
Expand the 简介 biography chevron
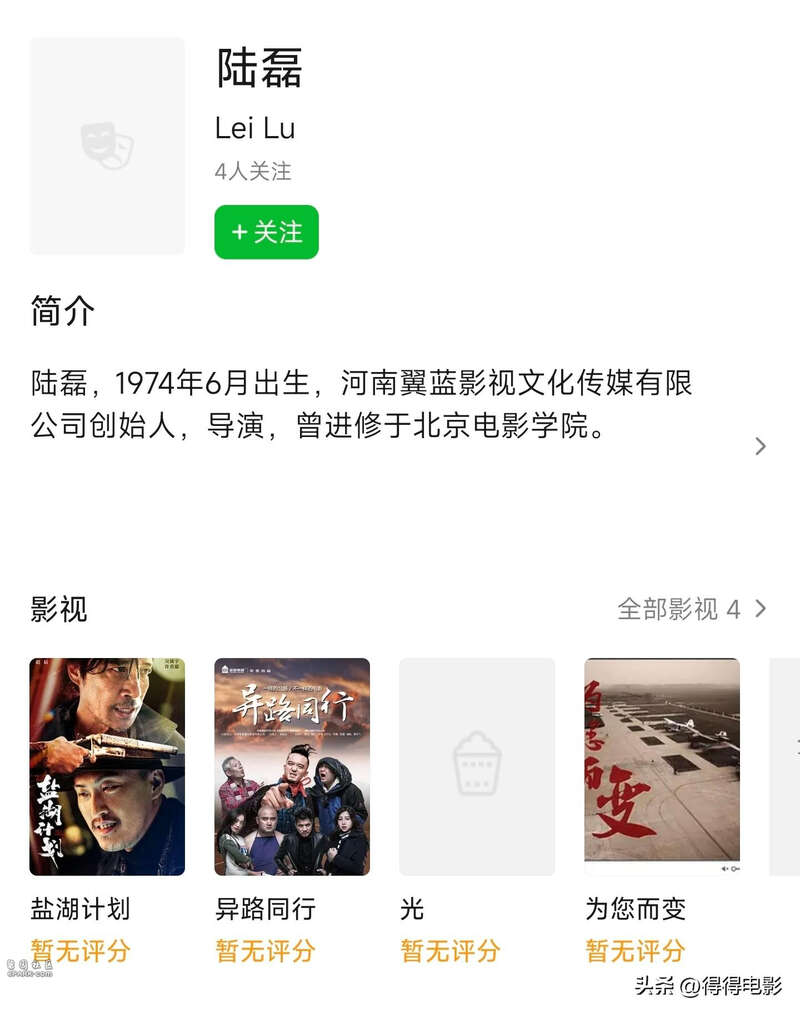(x=760, y=446)
